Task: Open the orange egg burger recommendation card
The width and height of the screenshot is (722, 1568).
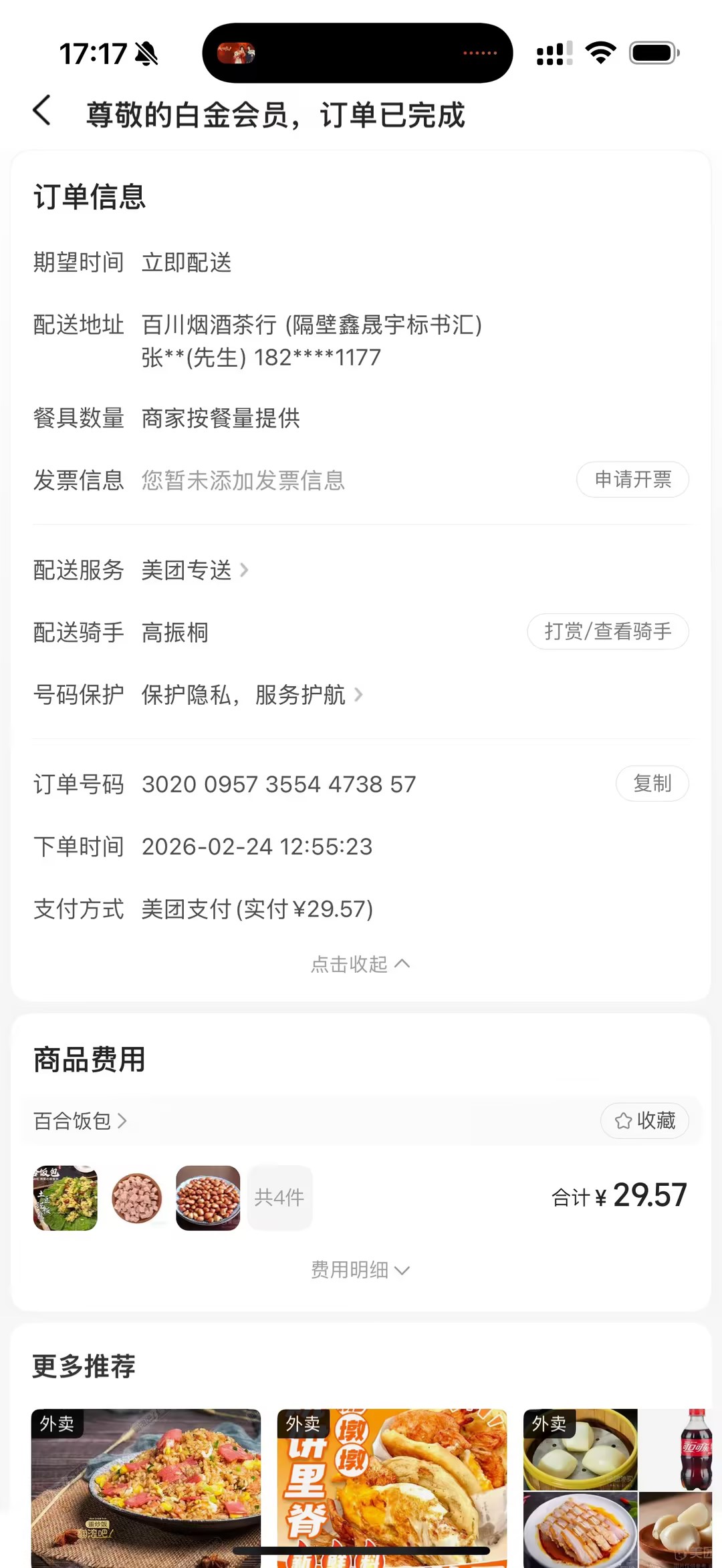Action: (x=392, y=1486)
